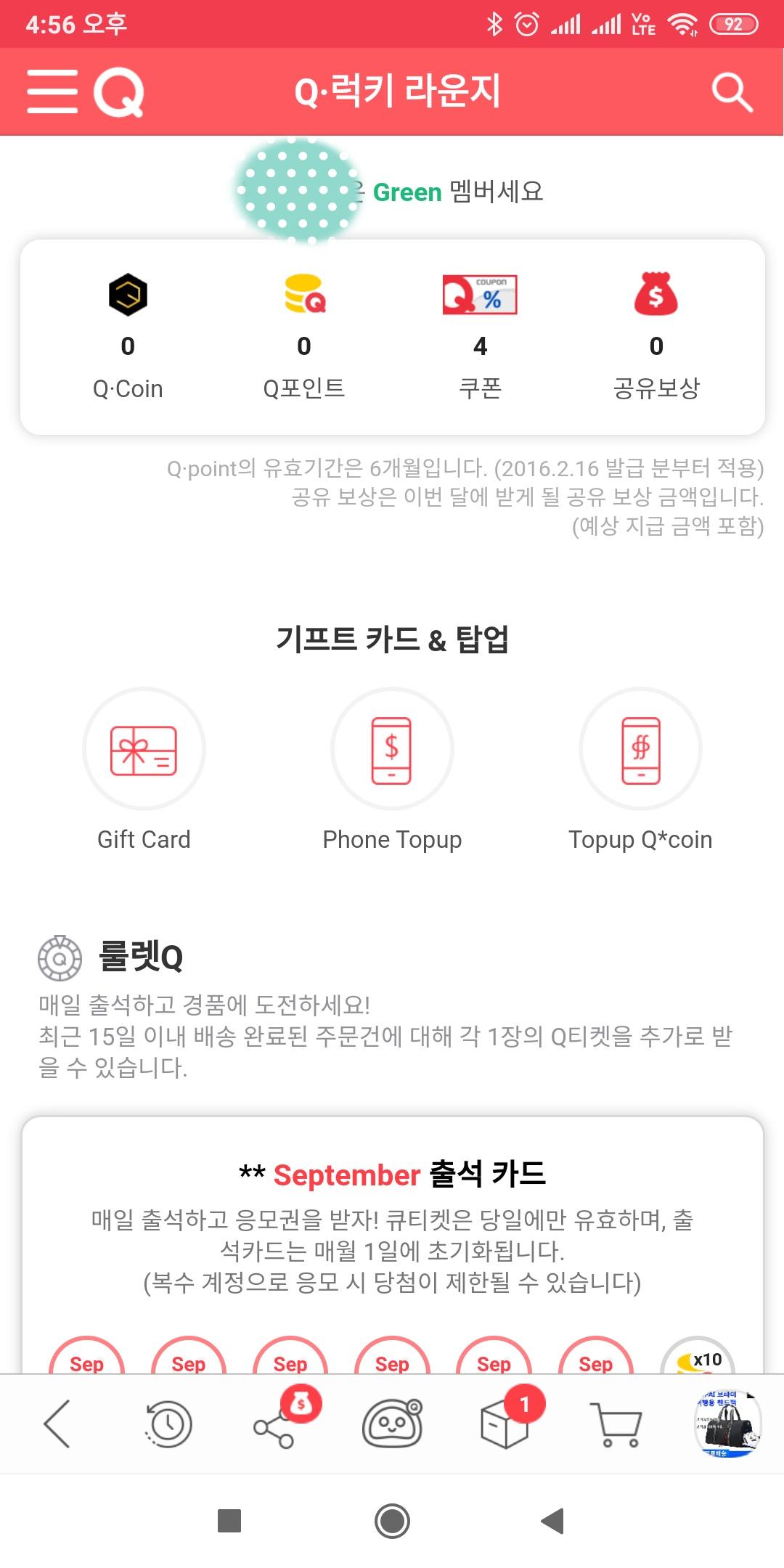The width and height of the screenshot is (784, 1568).
Task: Open the shopping cart
Action: tap(617, 1424)
